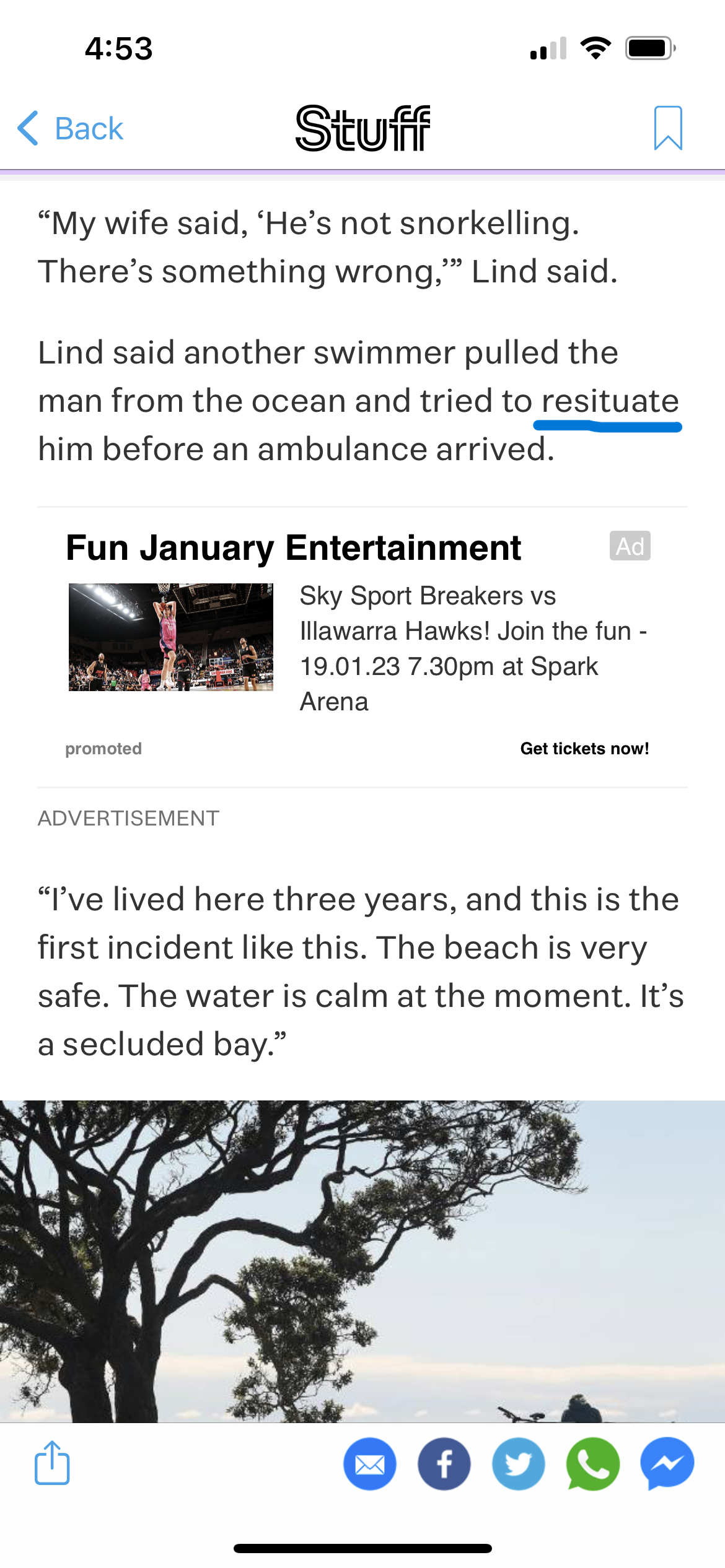Go back to the previous page

click(70, 129)
